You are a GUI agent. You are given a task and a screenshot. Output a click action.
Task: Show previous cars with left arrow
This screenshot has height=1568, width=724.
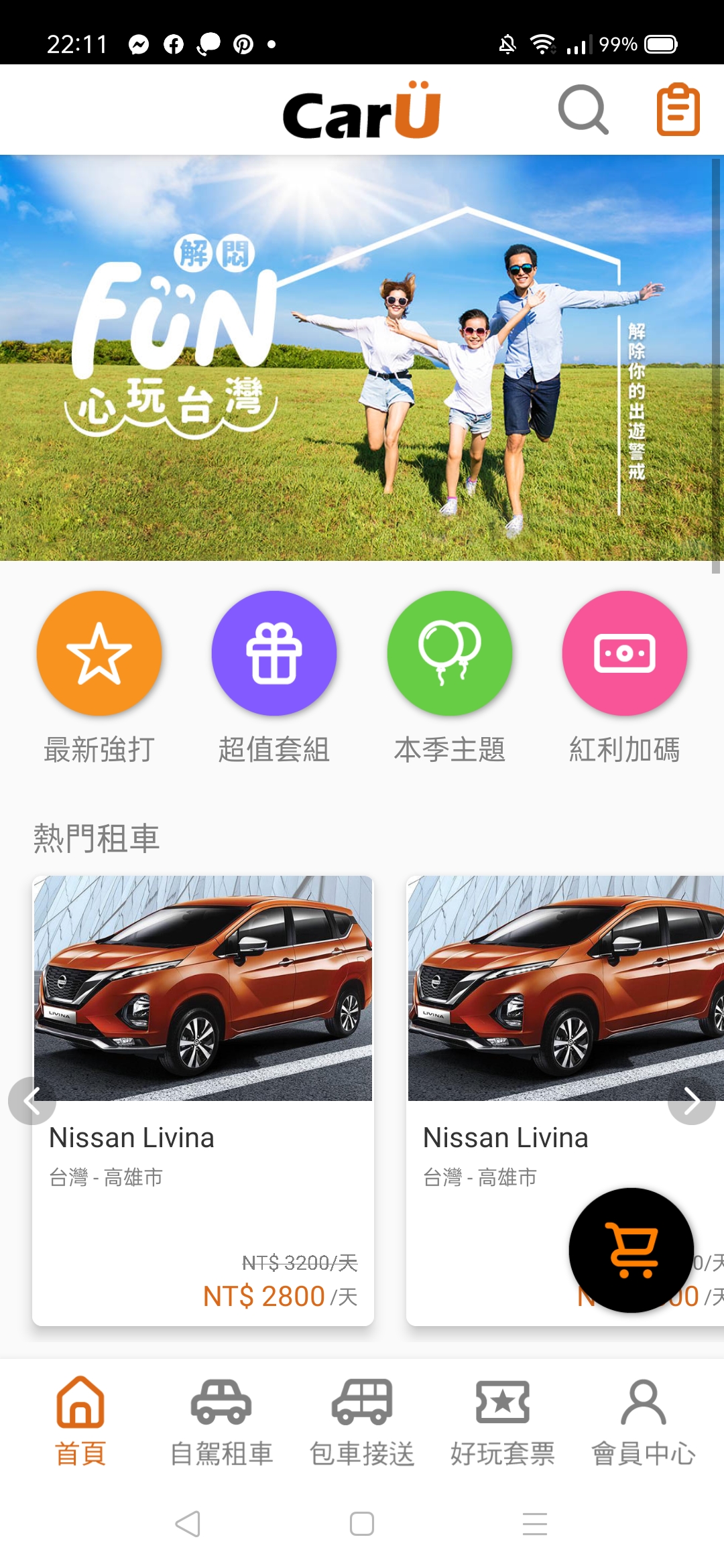click(x=32, y=1100)
